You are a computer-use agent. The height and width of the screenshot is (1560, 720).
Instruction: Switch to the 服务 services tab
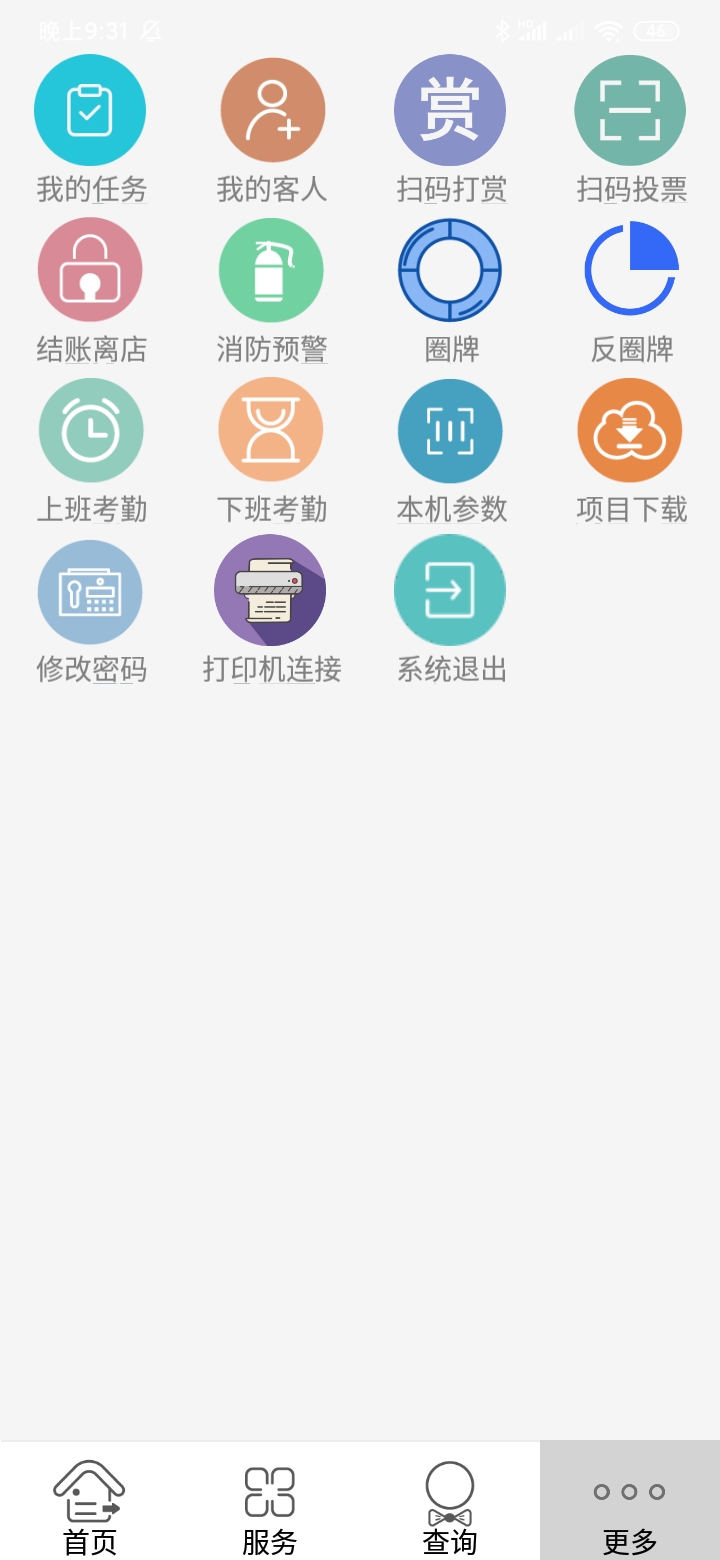[x=270, y=1501]
